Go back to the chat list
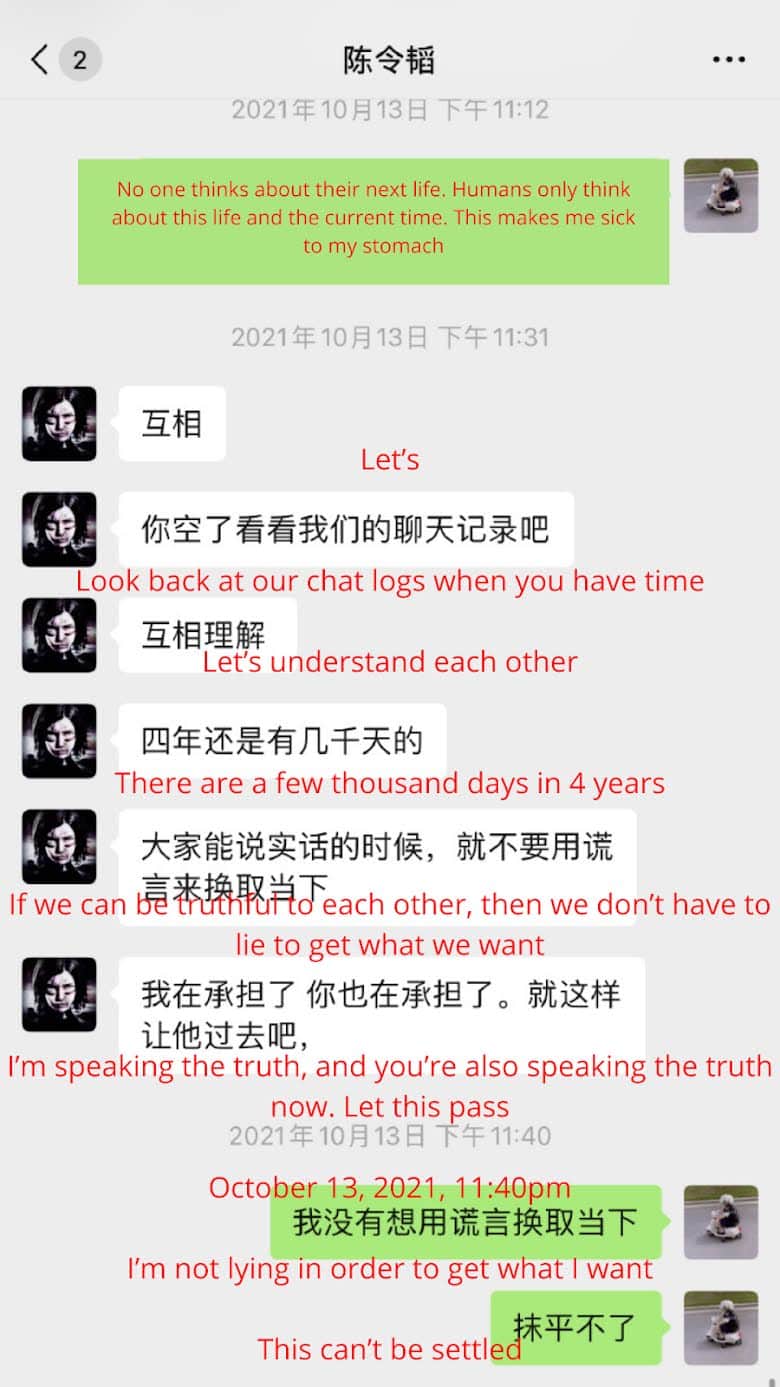780x1387 pixels. coord(40,60)
